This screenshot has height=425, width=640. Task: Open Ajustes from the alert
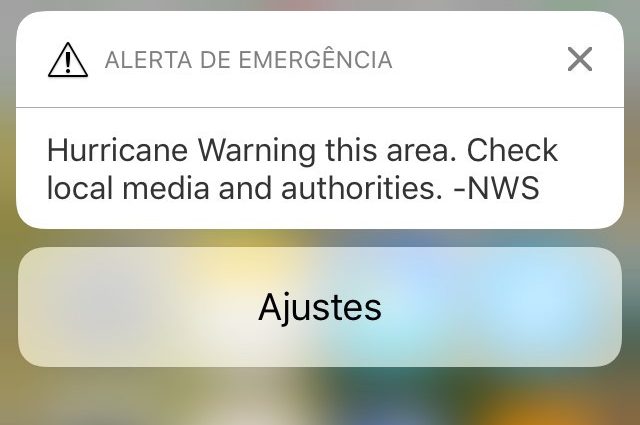point(320,306)
